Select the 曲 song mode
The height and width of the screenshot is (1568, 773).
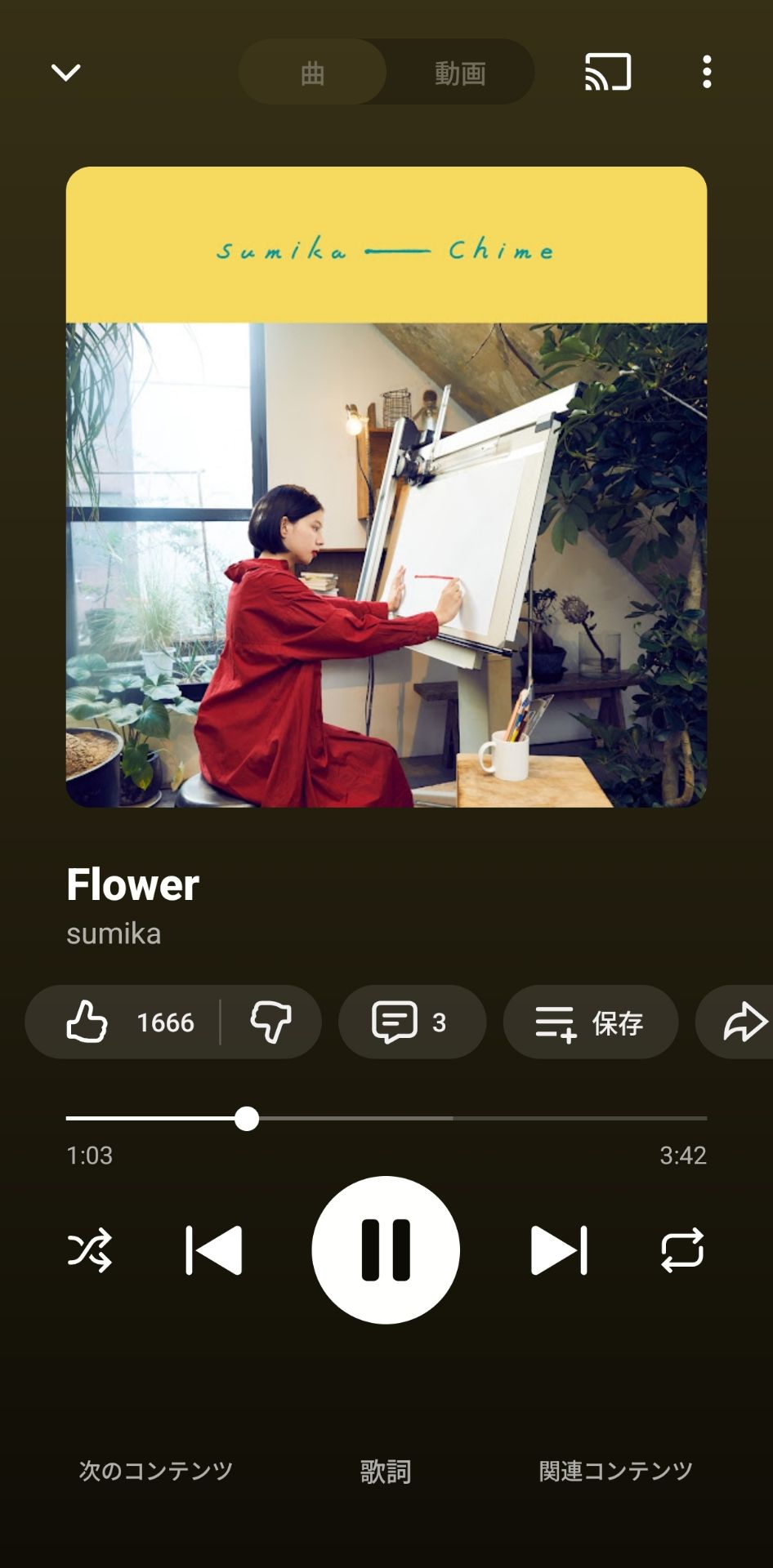coord(312,73)
